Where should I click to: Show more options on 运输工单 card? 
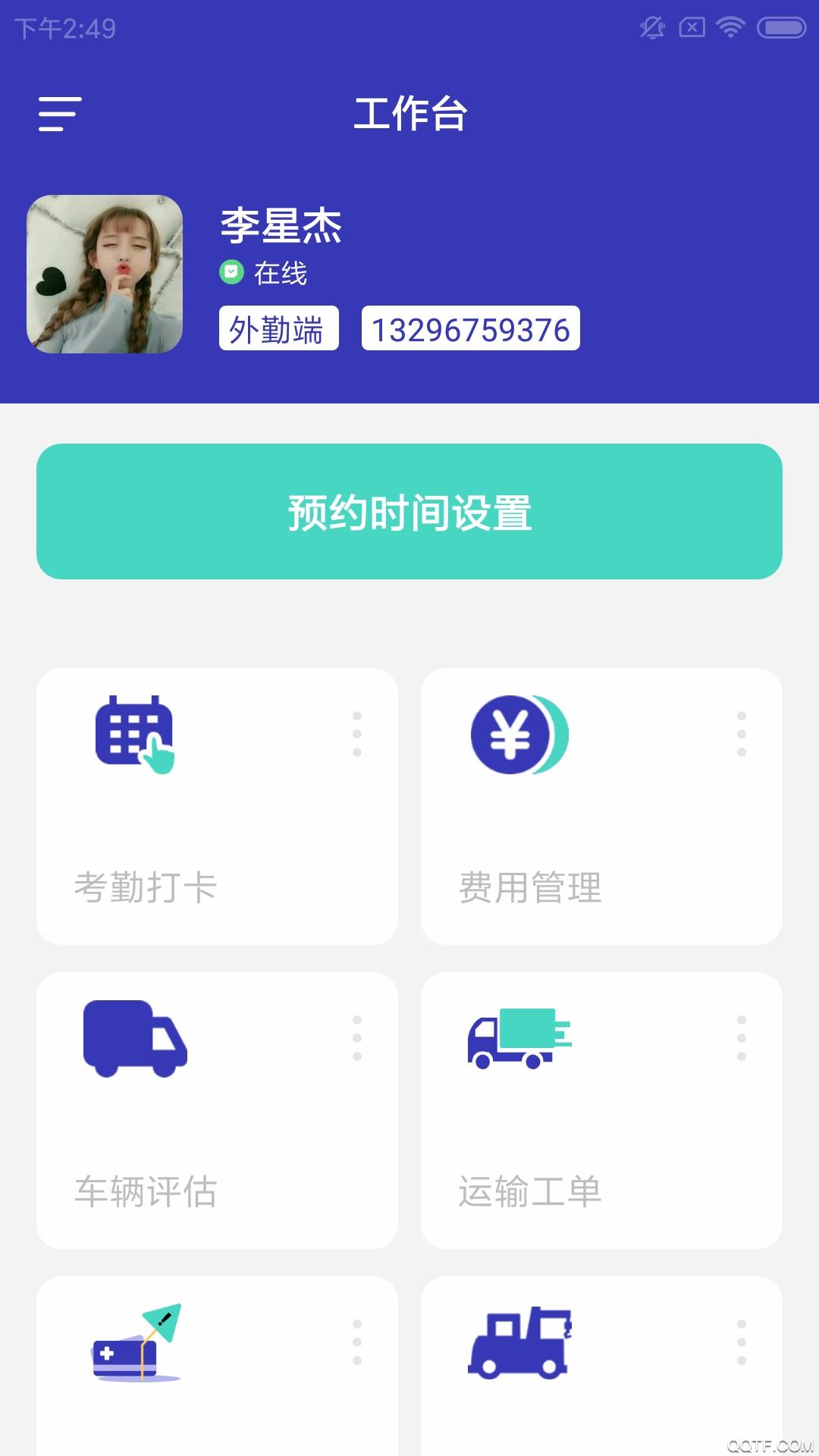coord(742,1038)
